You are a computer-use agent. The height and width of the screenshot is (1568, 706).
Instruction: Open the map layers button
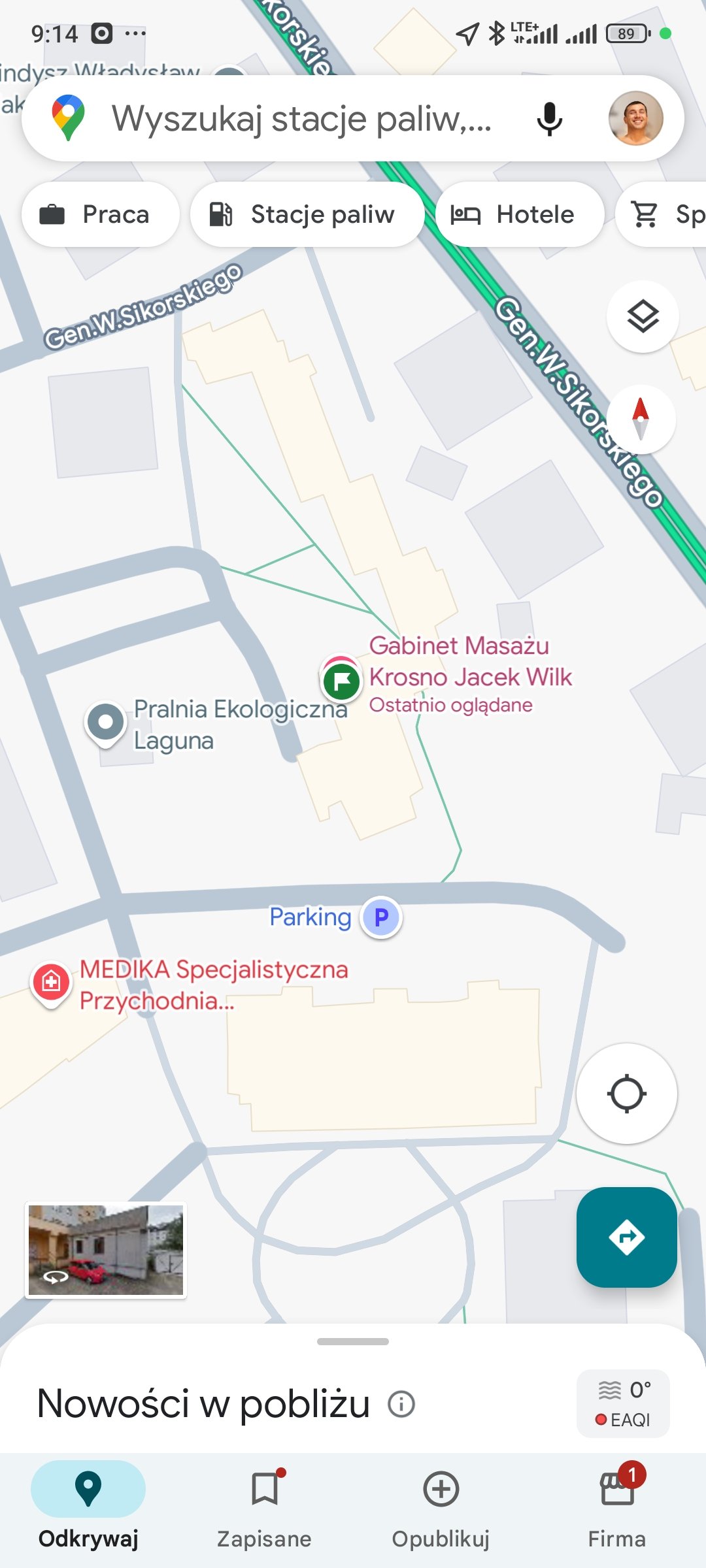tap(643, 317)
